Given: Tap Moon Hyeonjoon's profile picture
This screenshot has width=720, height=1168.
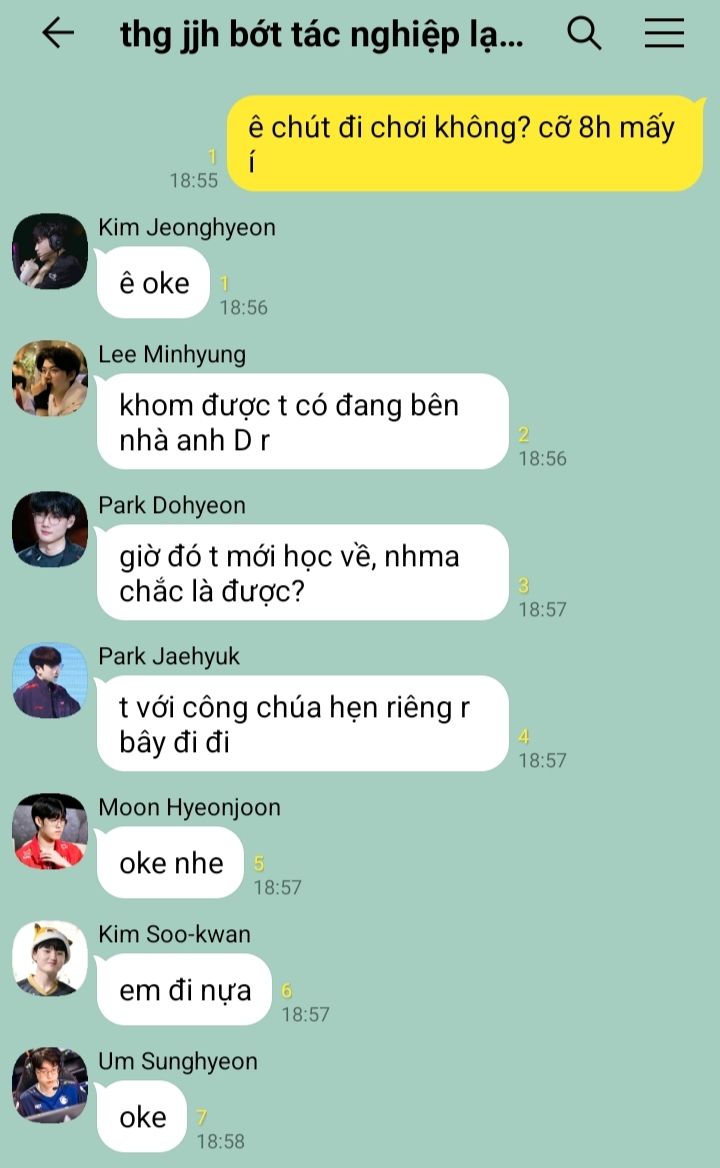Looking at the screenshot, I should [50, 831].
